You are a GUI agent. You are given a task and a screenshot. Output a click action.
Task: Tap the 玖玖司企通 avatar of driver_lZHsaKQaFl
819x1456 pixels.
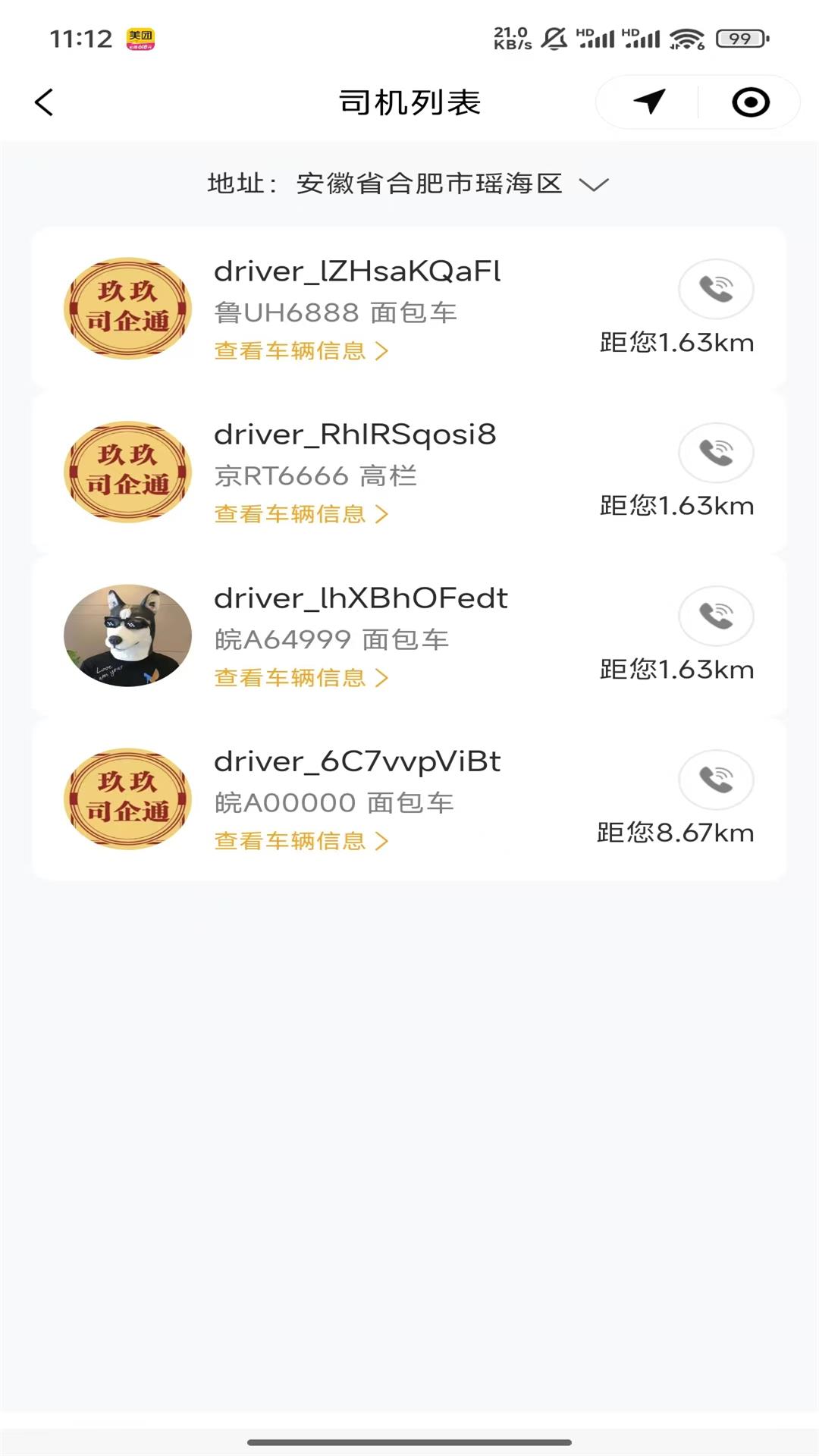pos(127,307)
